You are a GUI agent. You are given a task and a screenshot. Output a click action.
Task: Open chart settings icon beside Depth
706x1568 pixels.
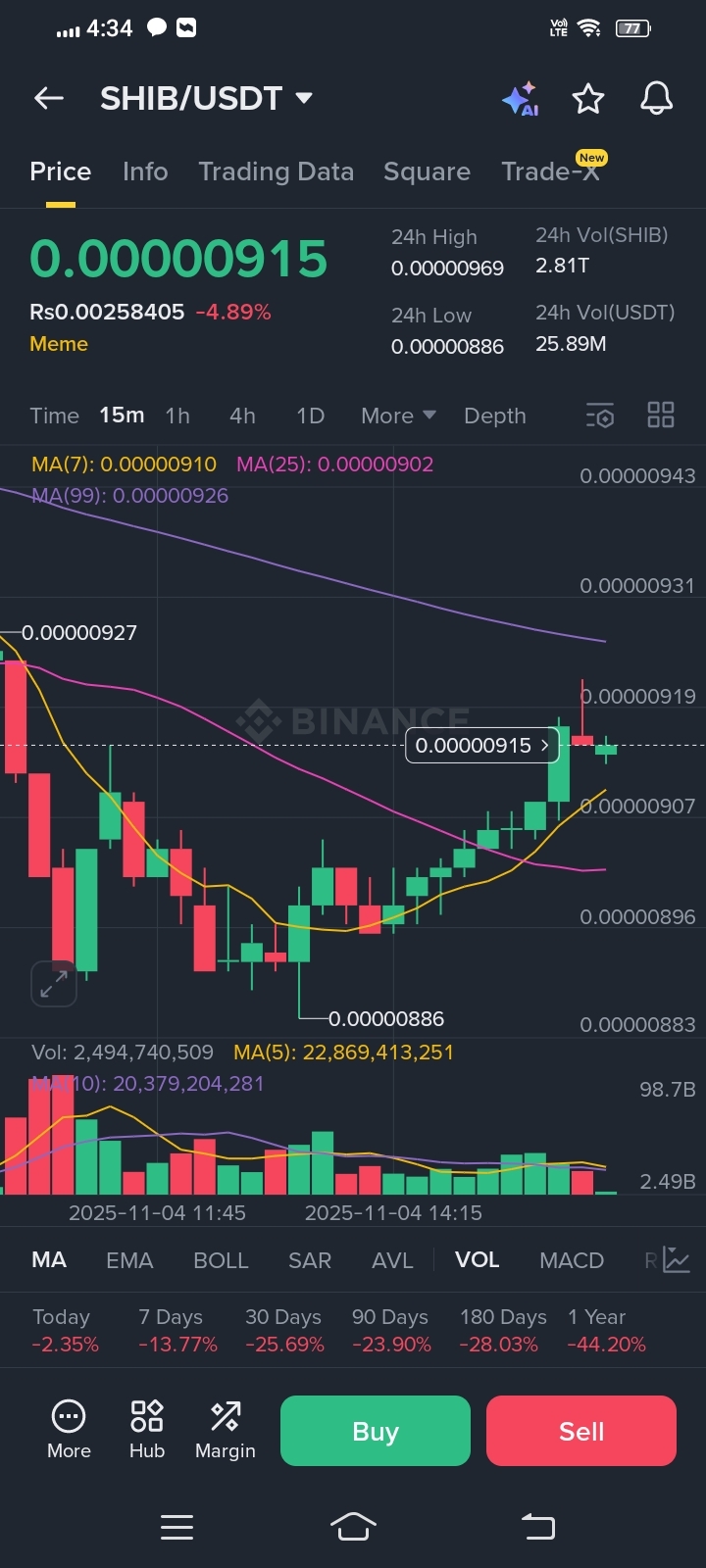pyautogui.click(x=600, y=416)
